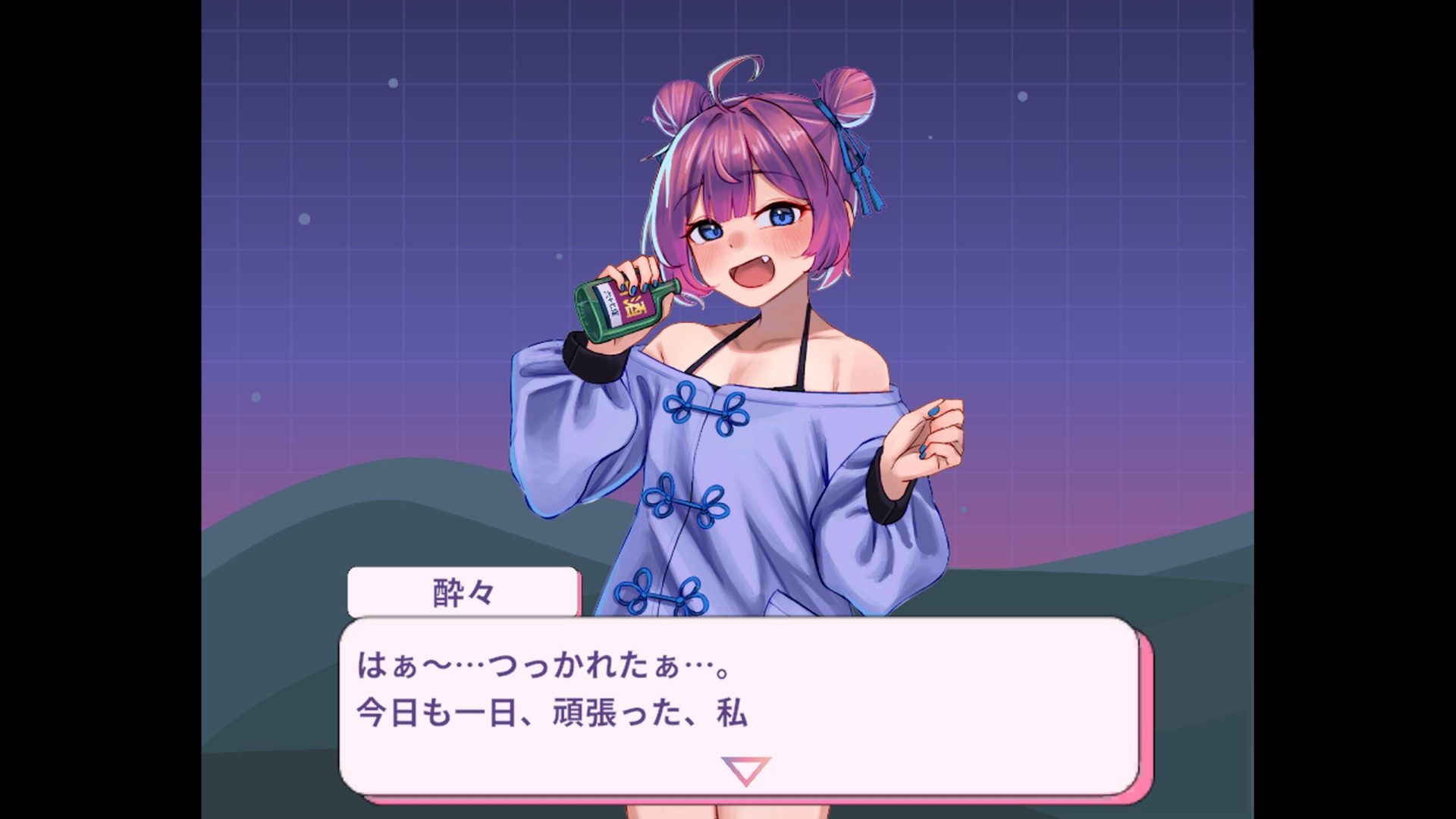Tap the triangle arrow to advance dialogue

point(745,769)
